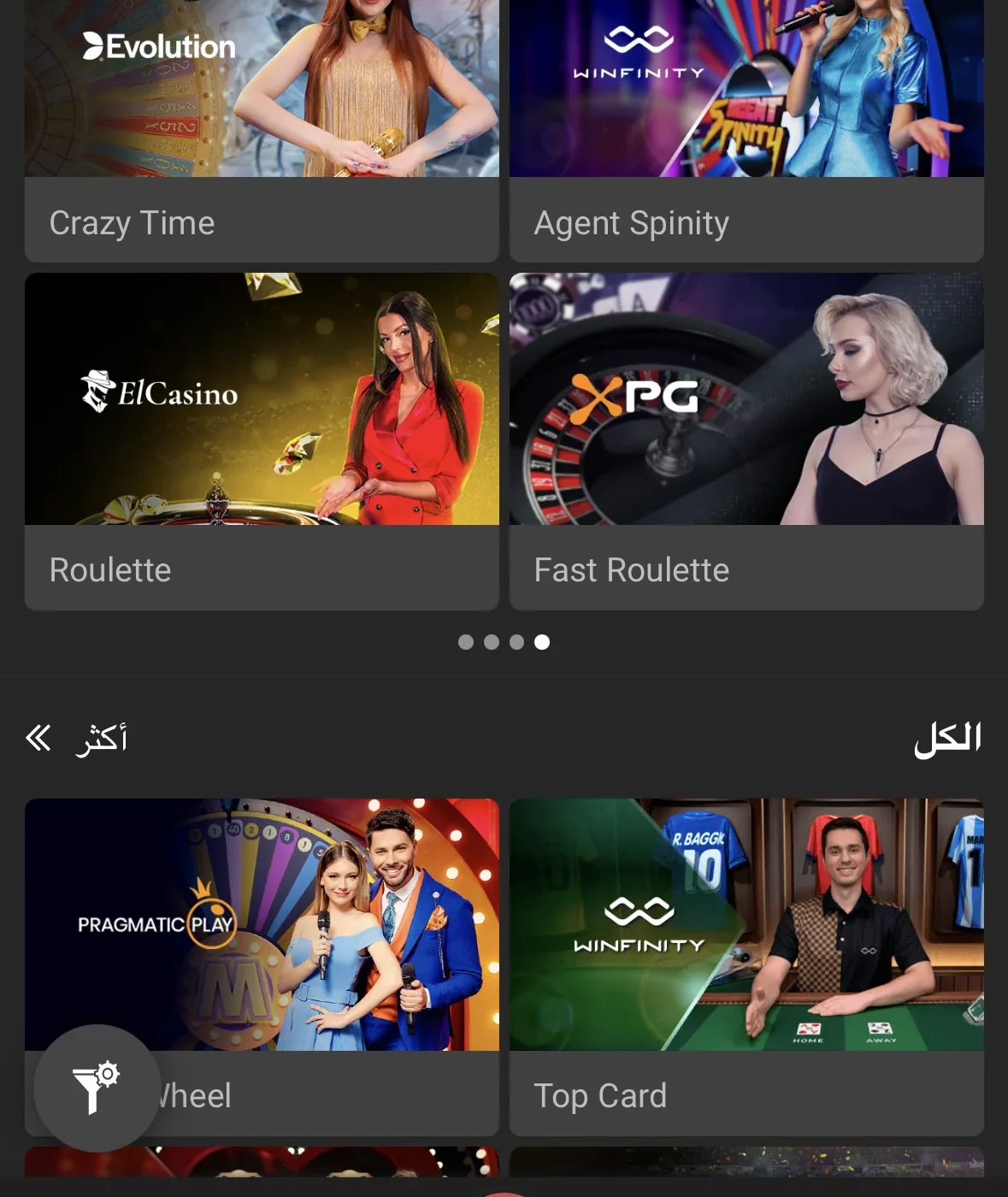The width and height of the screenshot is (1008, 1197).
Task: Open the Top Card game
Action: (x=746, y=966)
